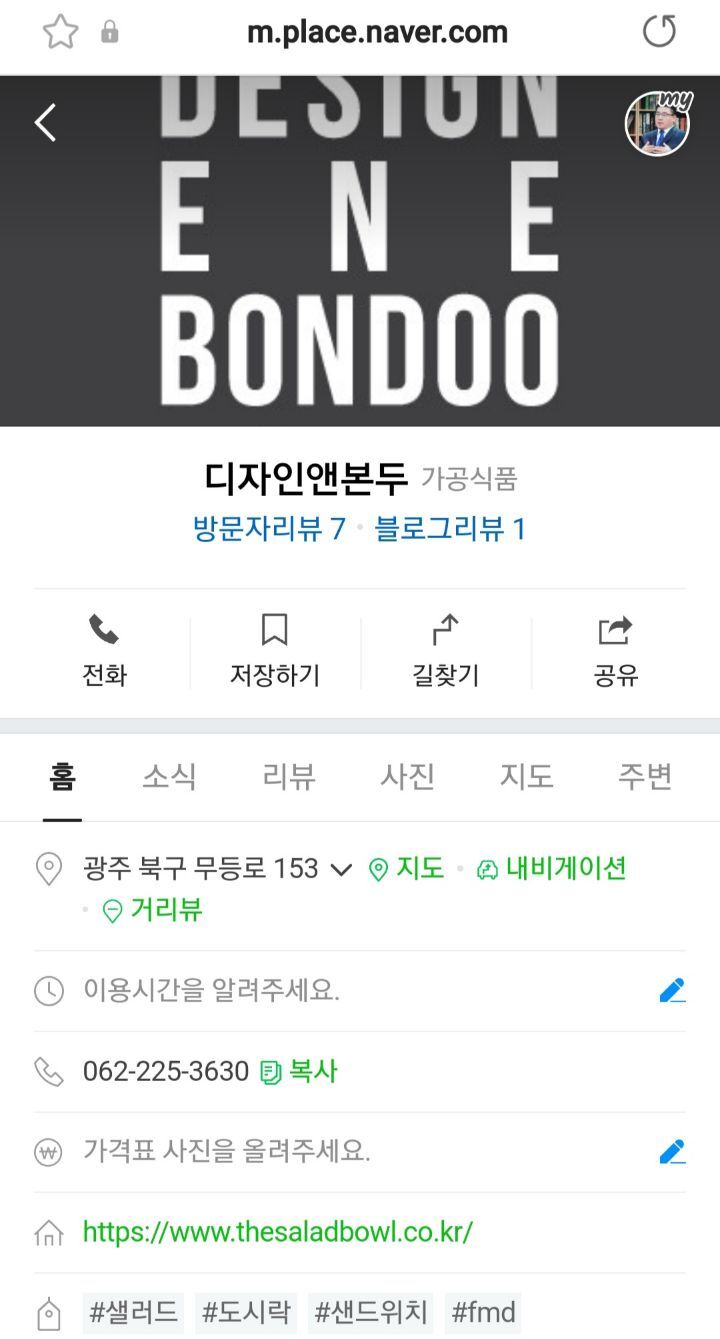Go back using the arrow icon
Viewport: 720px width, 1339px height.
[46, 123]
